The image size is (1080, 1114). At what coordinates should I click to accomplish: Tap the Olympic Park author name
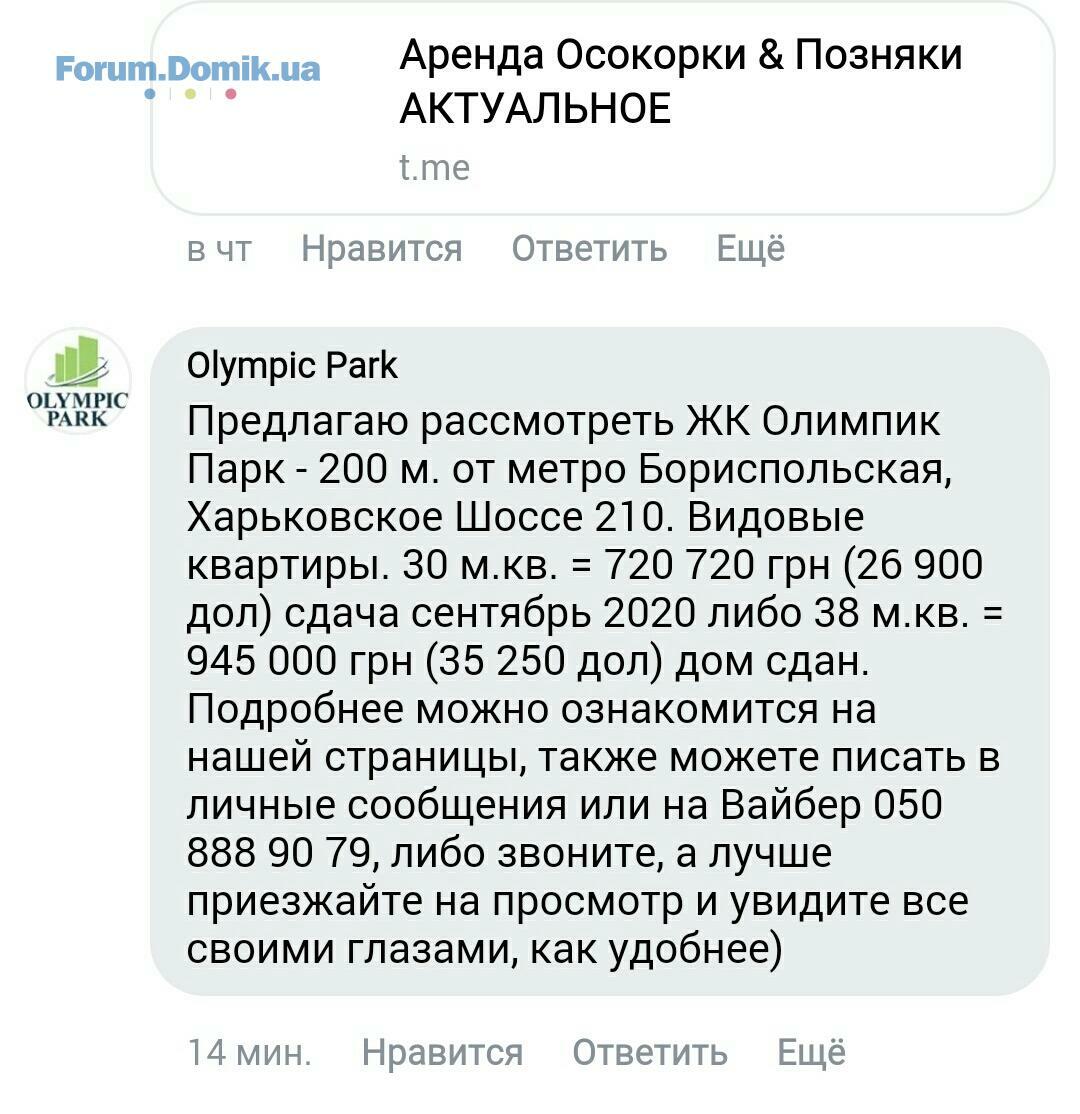tap(292, 366)
